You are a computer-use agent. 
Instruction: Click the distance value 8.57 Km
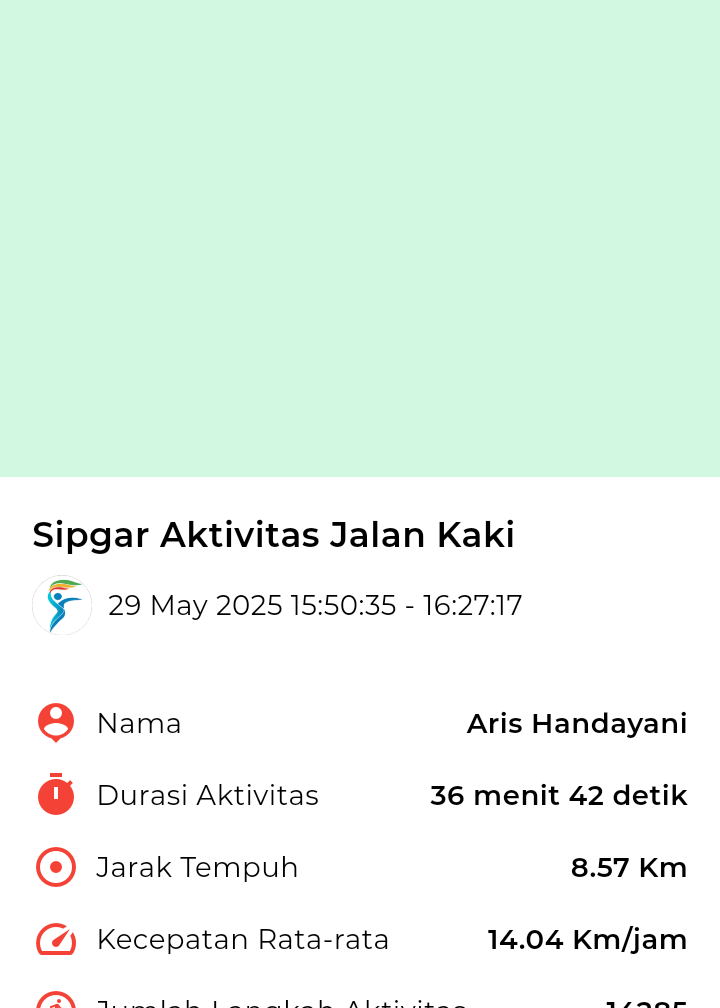coord(629,866)
